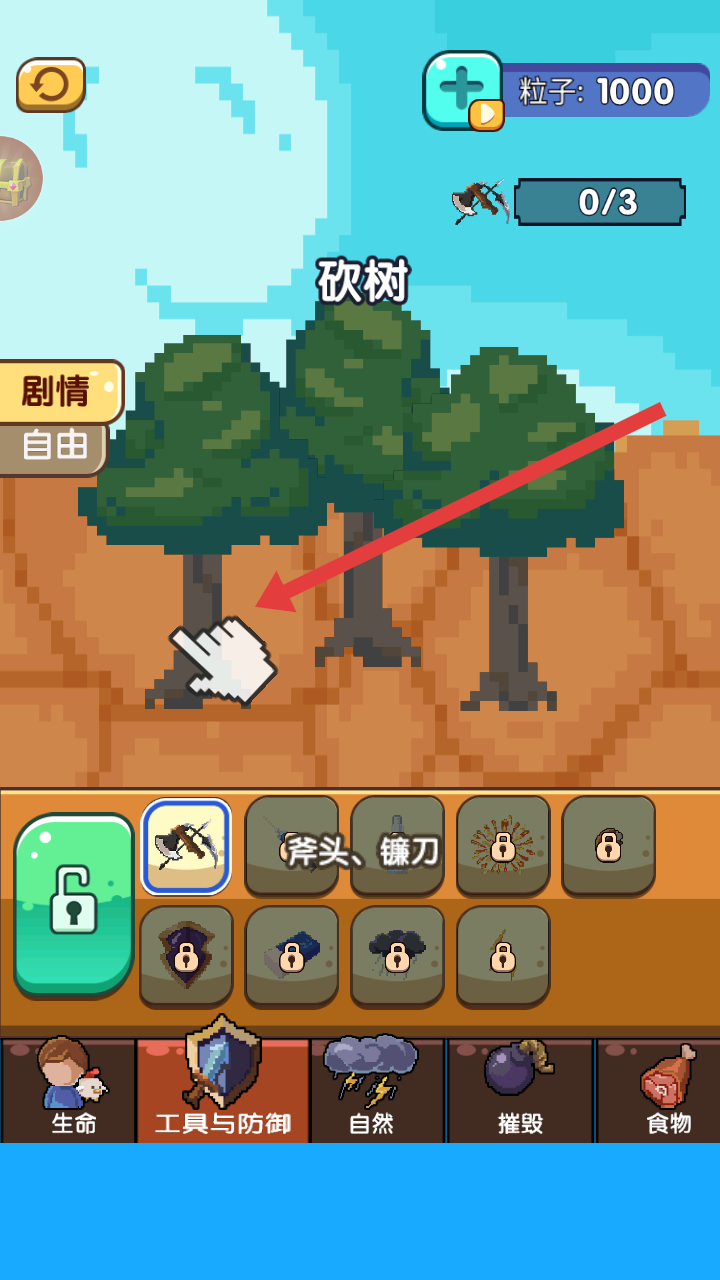Open the treasure chest icon
Screen dimensions: 720x1280
click(16, 178)
